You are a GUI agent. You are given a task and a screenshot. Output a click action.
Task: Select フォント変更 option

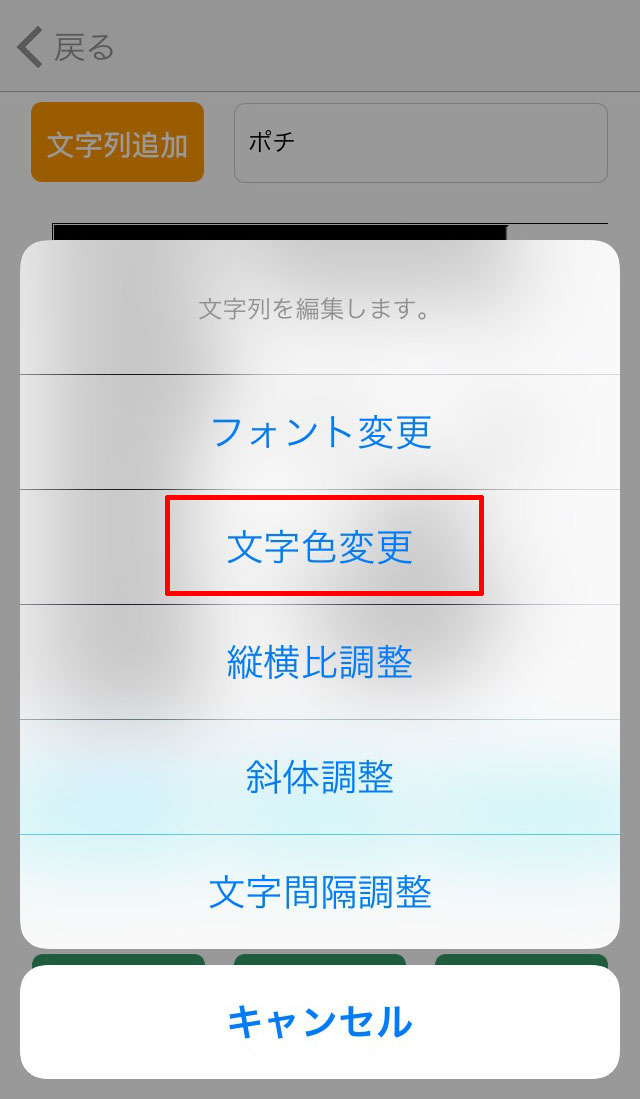point(320,432)
